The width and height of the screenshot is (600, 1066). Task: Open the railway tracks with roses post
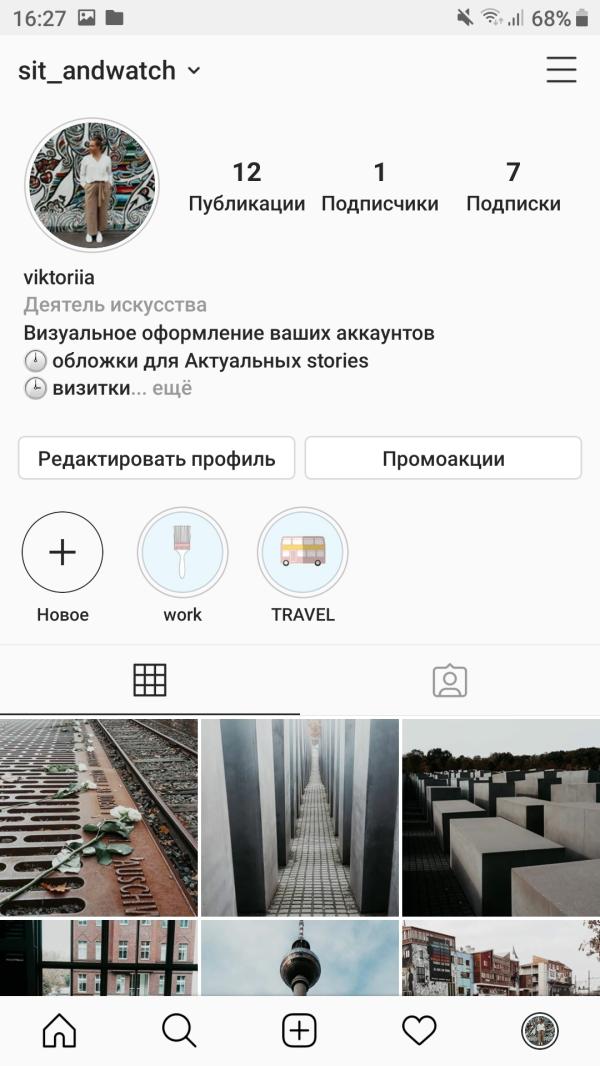[99, 818]
